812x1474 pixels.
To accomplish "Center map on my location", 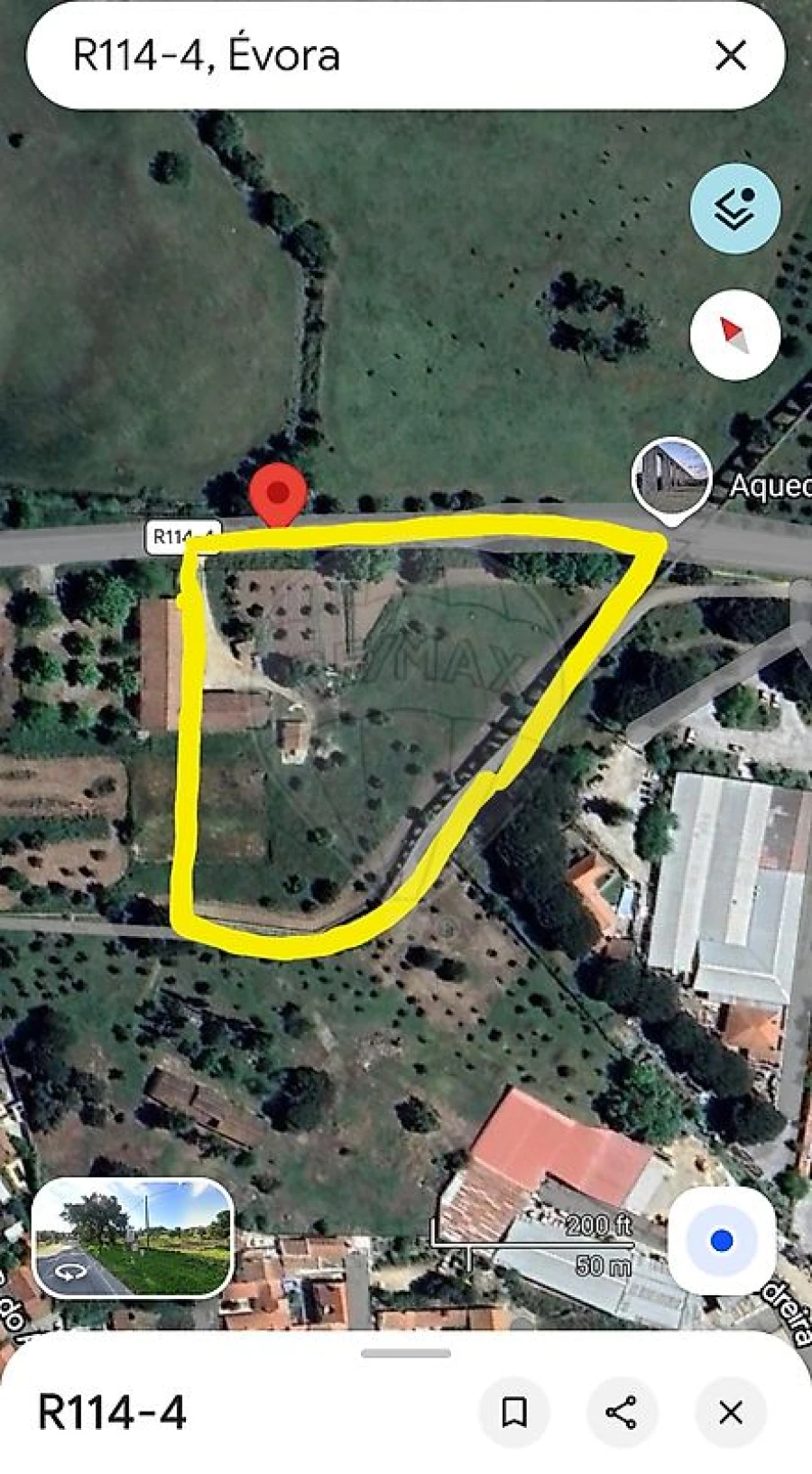I will 721,1241.
